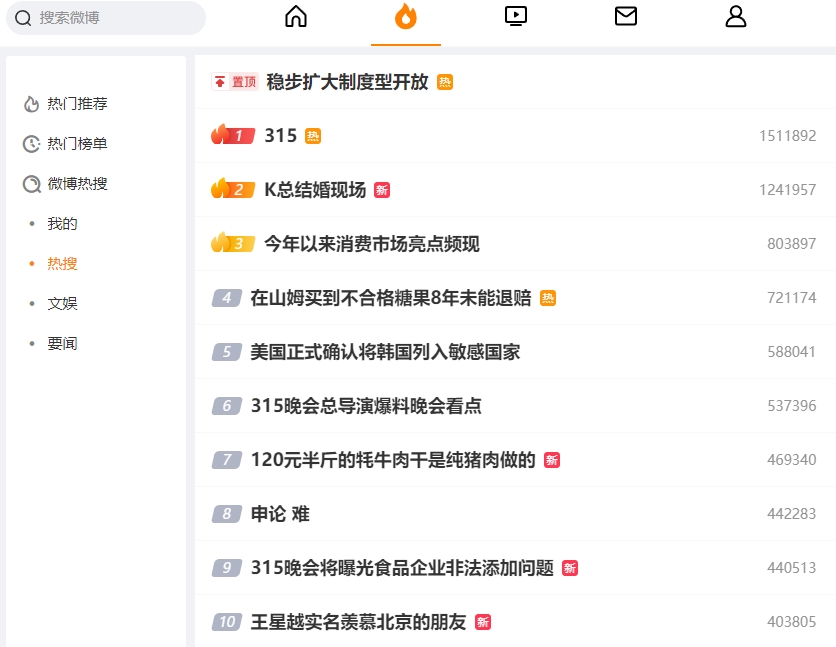Switch to 文娱 category
Viewport: 836px width, 647px height.
62,303
